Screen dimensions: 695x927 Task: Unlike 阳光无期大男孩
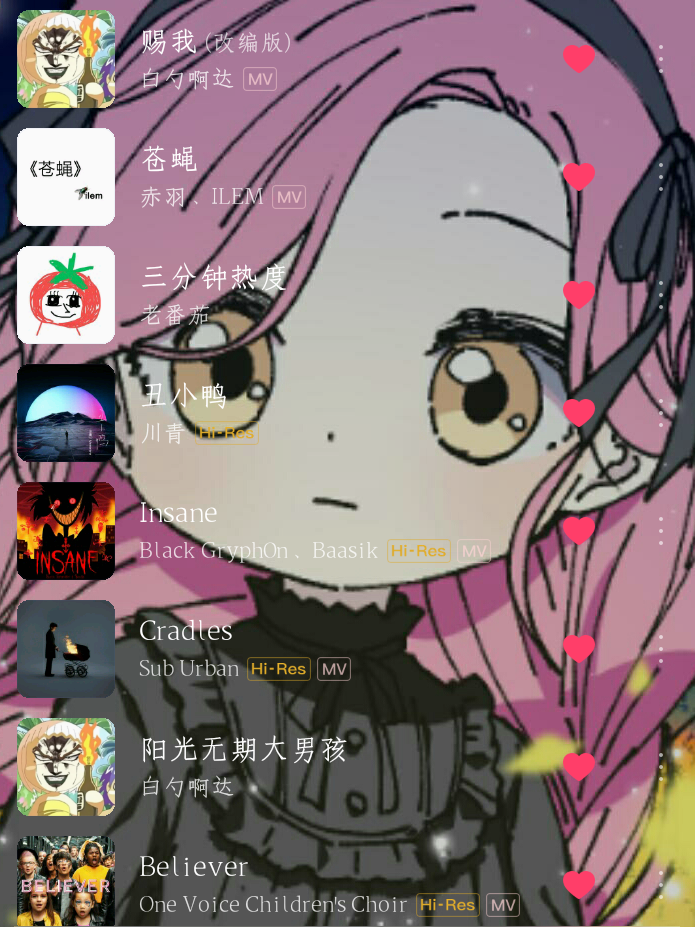(579, 767)
